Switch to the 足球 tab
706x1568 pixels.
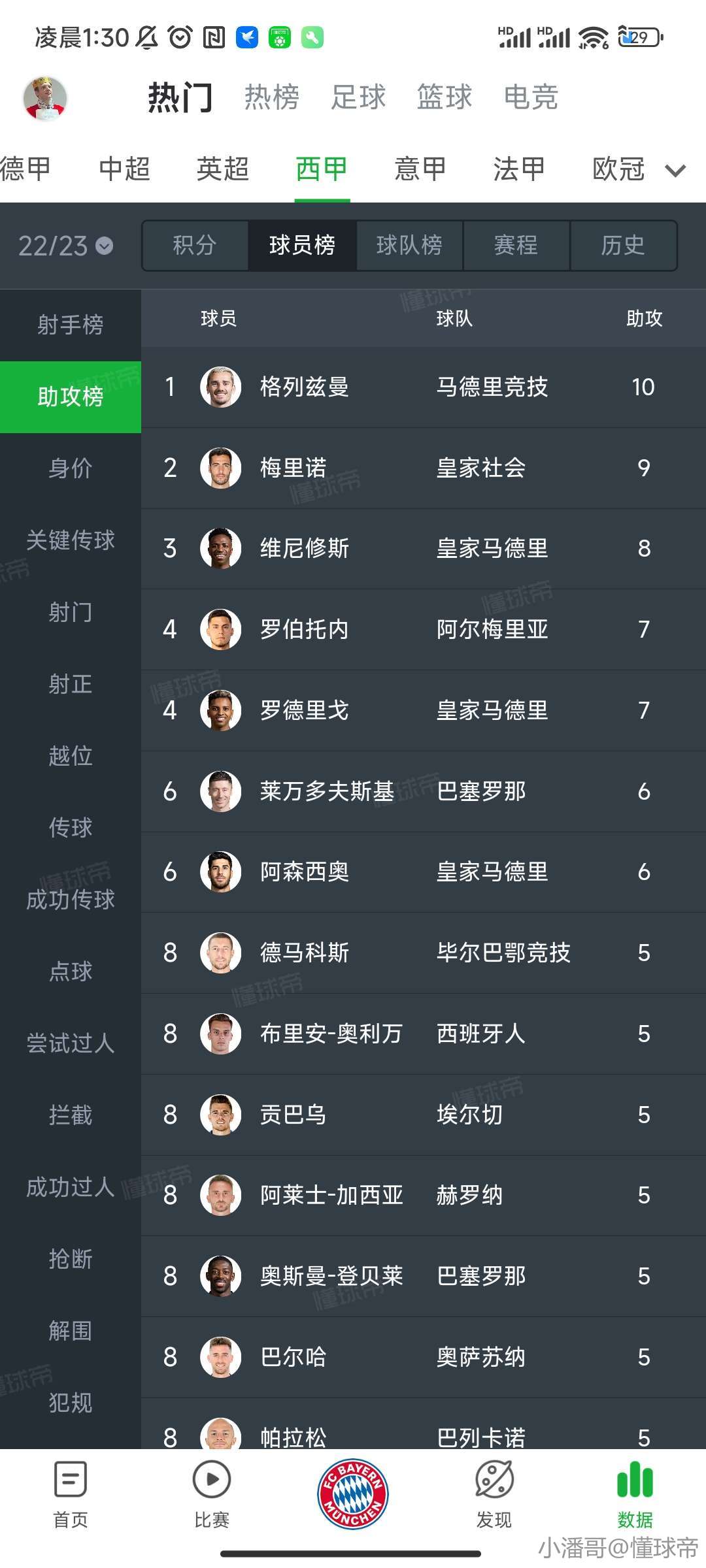point(358,98)
